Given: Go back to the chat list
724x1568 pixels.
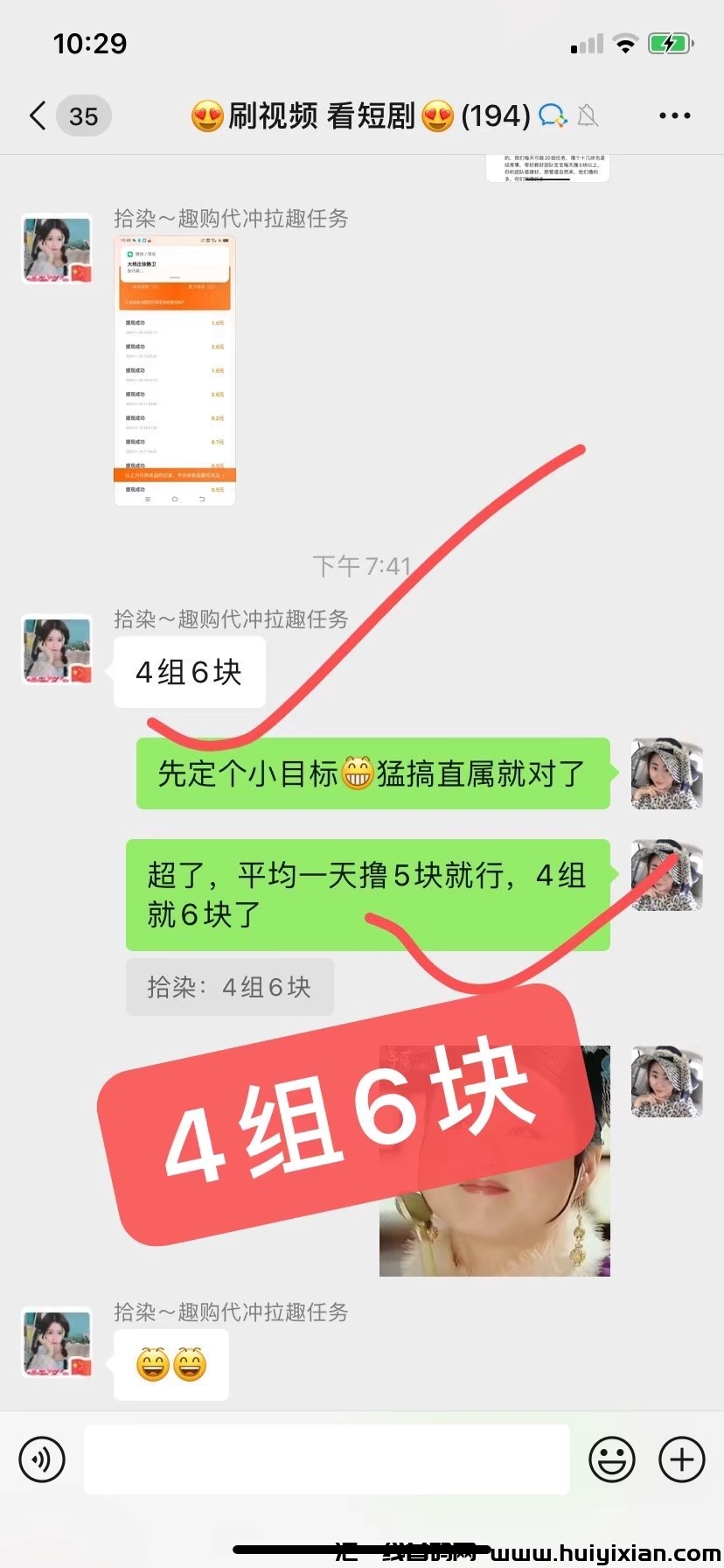Looking at the screenshot, I should (38, 116).
